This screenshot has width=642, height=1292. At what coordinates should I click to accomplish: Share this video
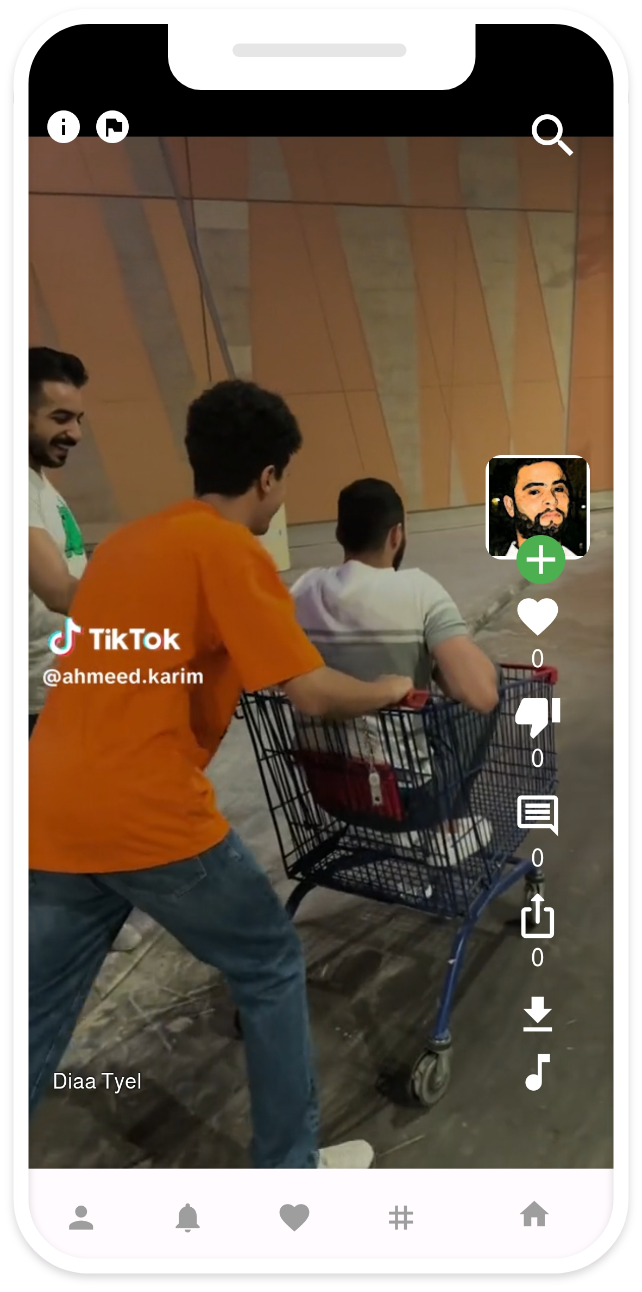[537, 916]
